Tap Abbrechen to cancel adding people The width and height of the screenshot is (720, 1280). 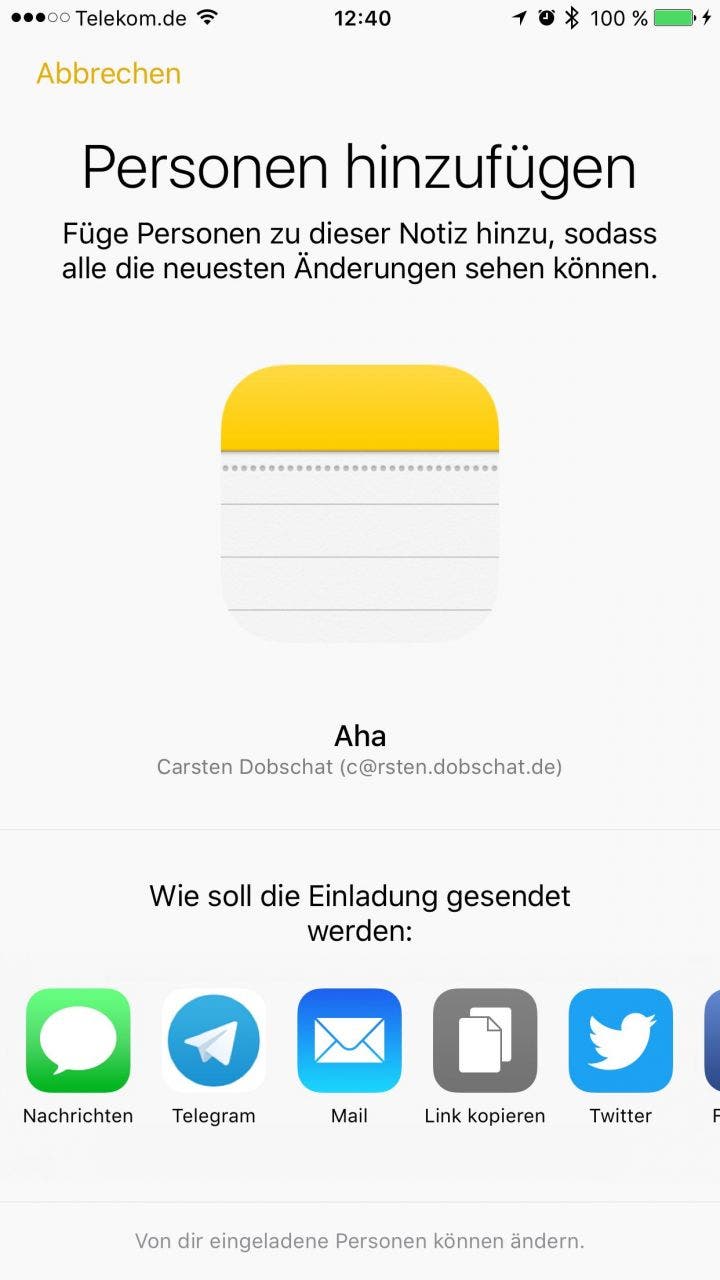(x=108, y=74)
